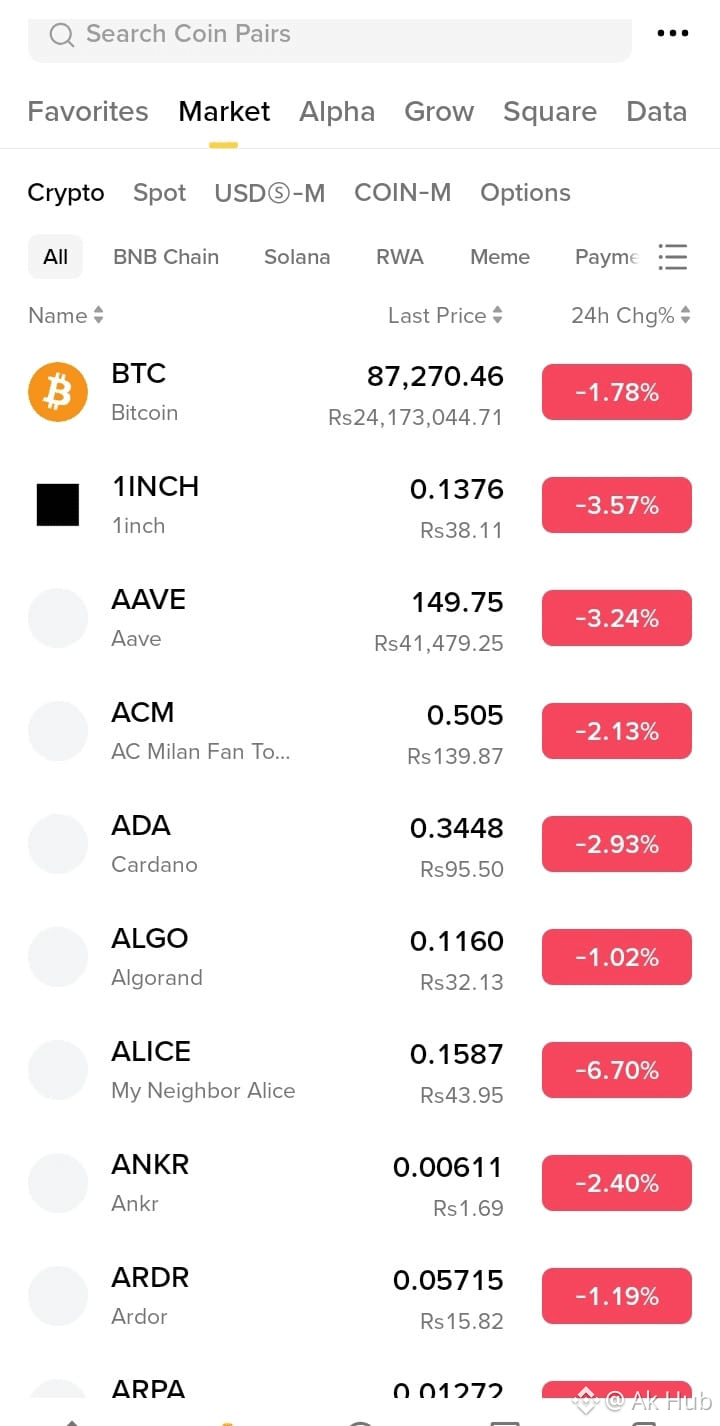Sort the list by Name
720x1426 pixels.
tap(65, 315)
